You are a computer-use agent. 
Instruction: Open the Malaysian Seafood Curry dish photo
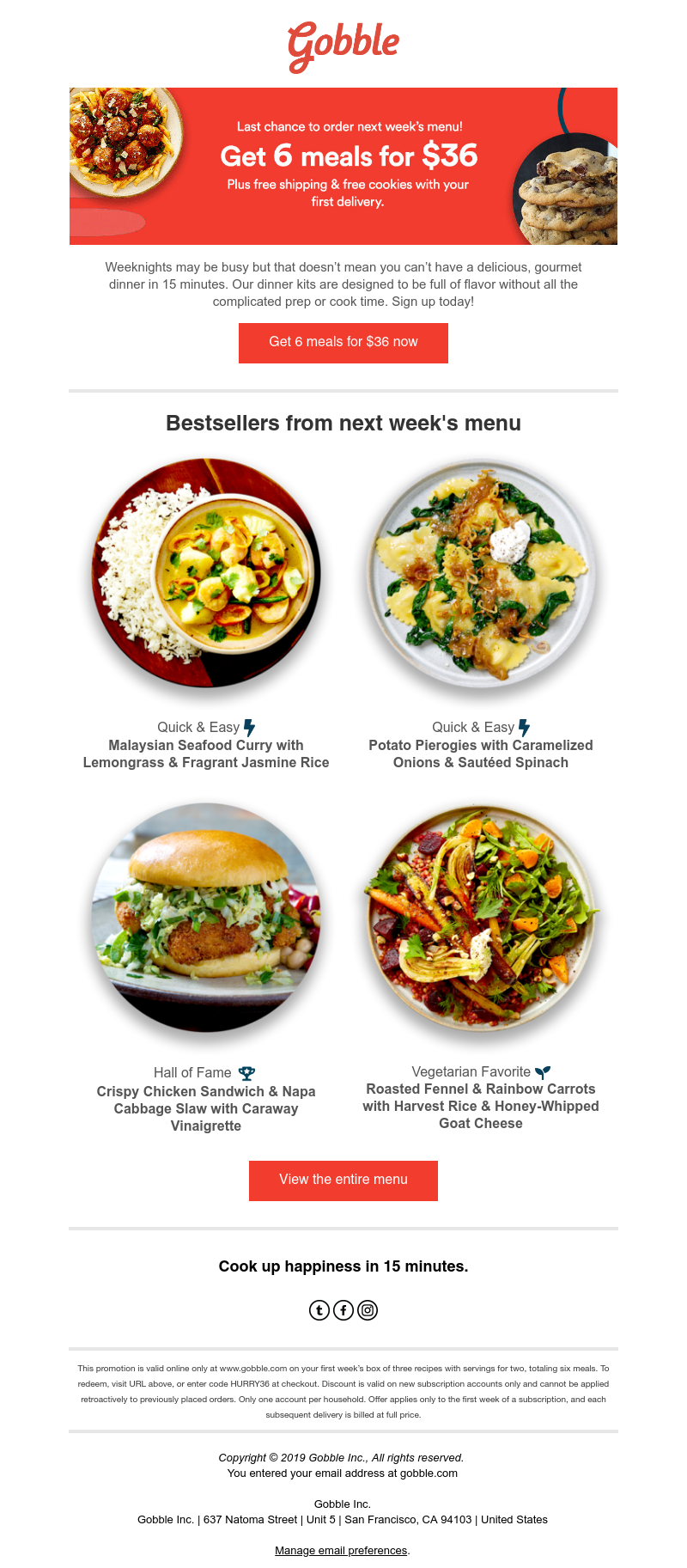pos(206,573)
